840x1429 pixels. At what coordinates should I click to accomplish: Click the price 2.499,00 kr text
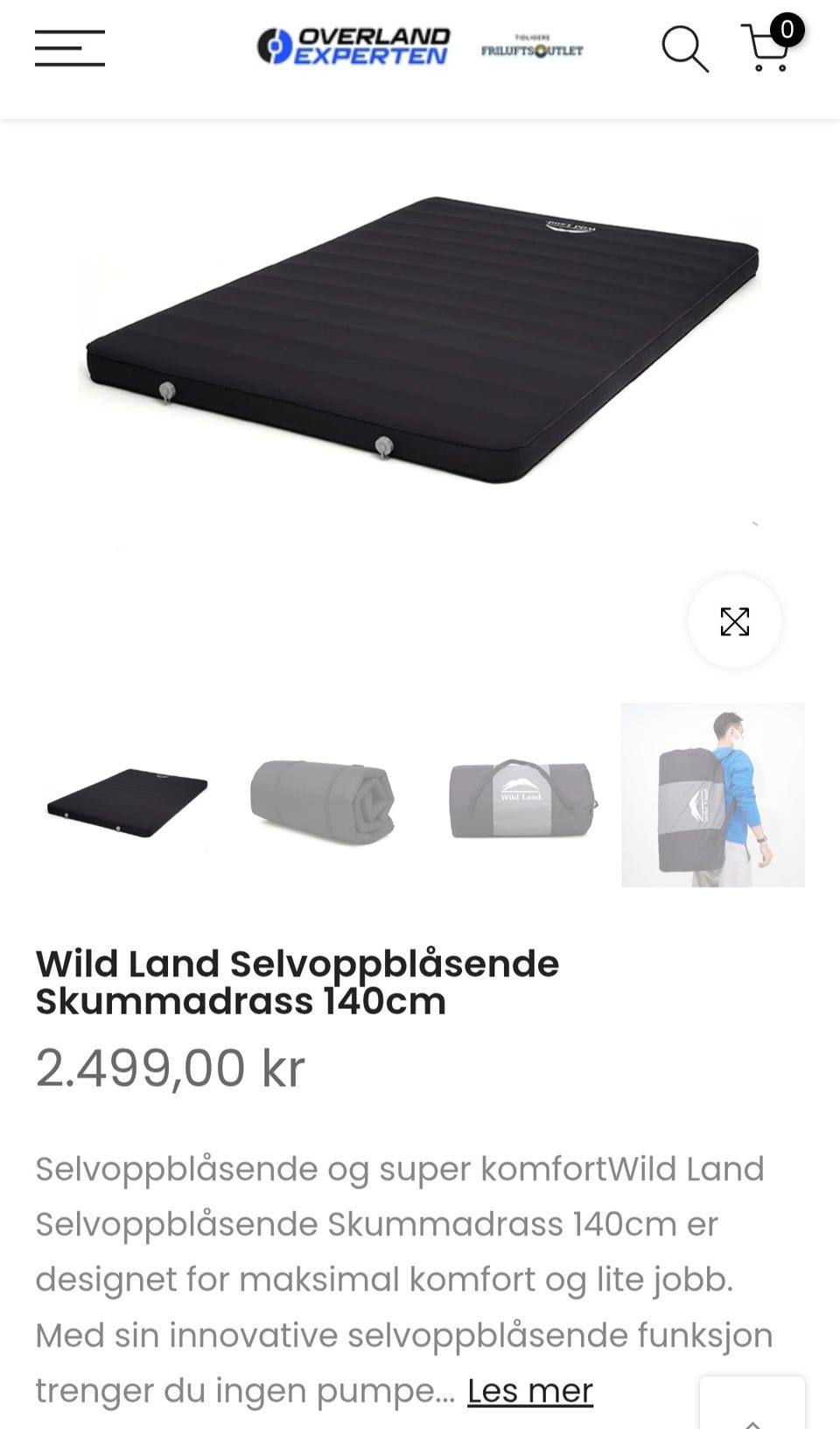coord(171,1068)
